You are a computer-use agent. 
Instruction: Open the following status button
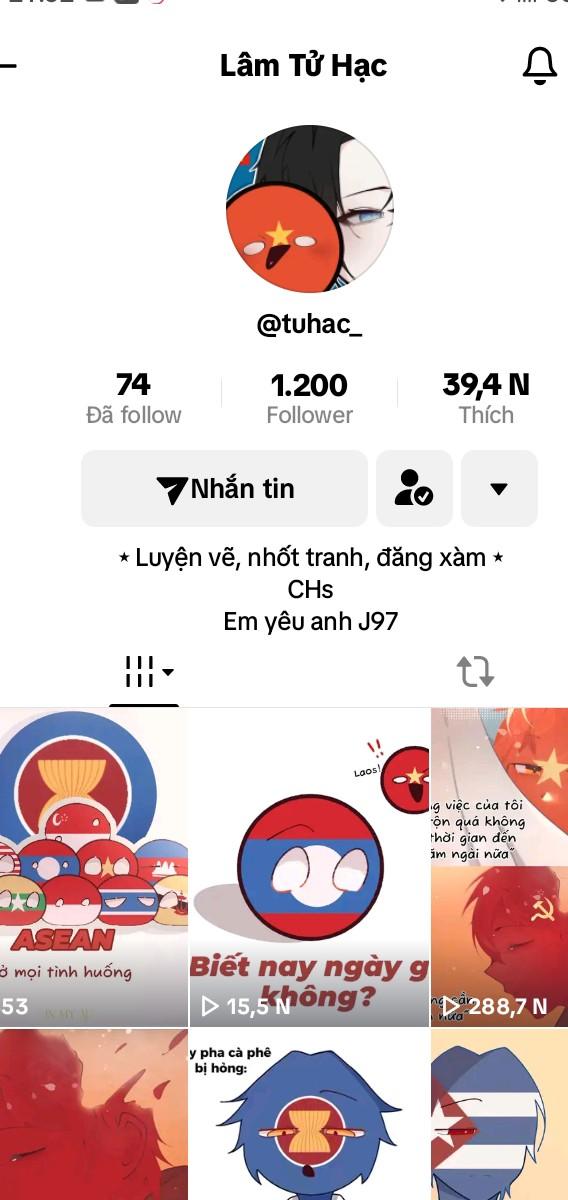(414, 488)
